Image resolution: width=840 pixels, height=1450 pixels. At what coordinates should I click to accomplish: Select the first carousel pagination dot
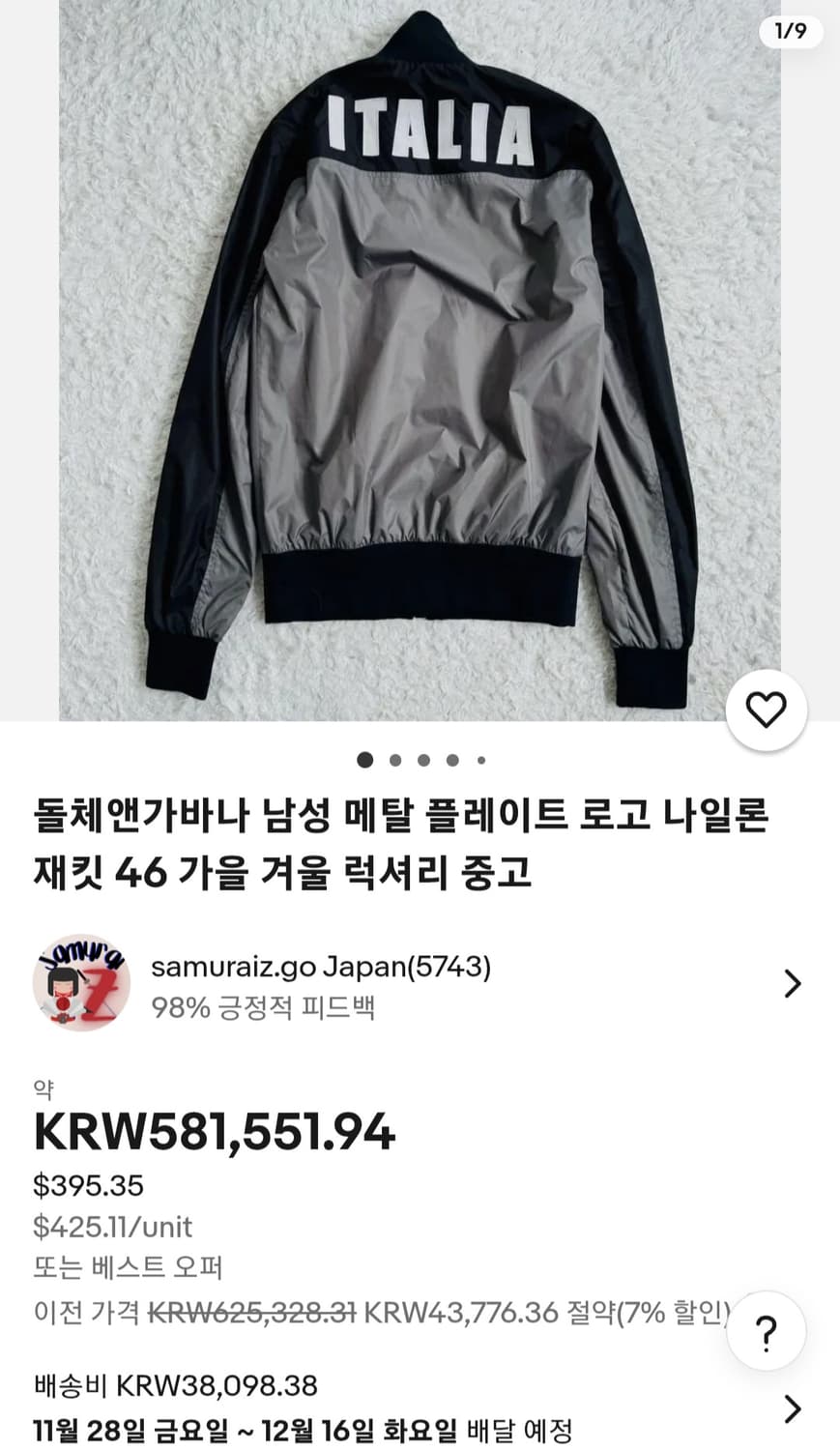point(365,762)
